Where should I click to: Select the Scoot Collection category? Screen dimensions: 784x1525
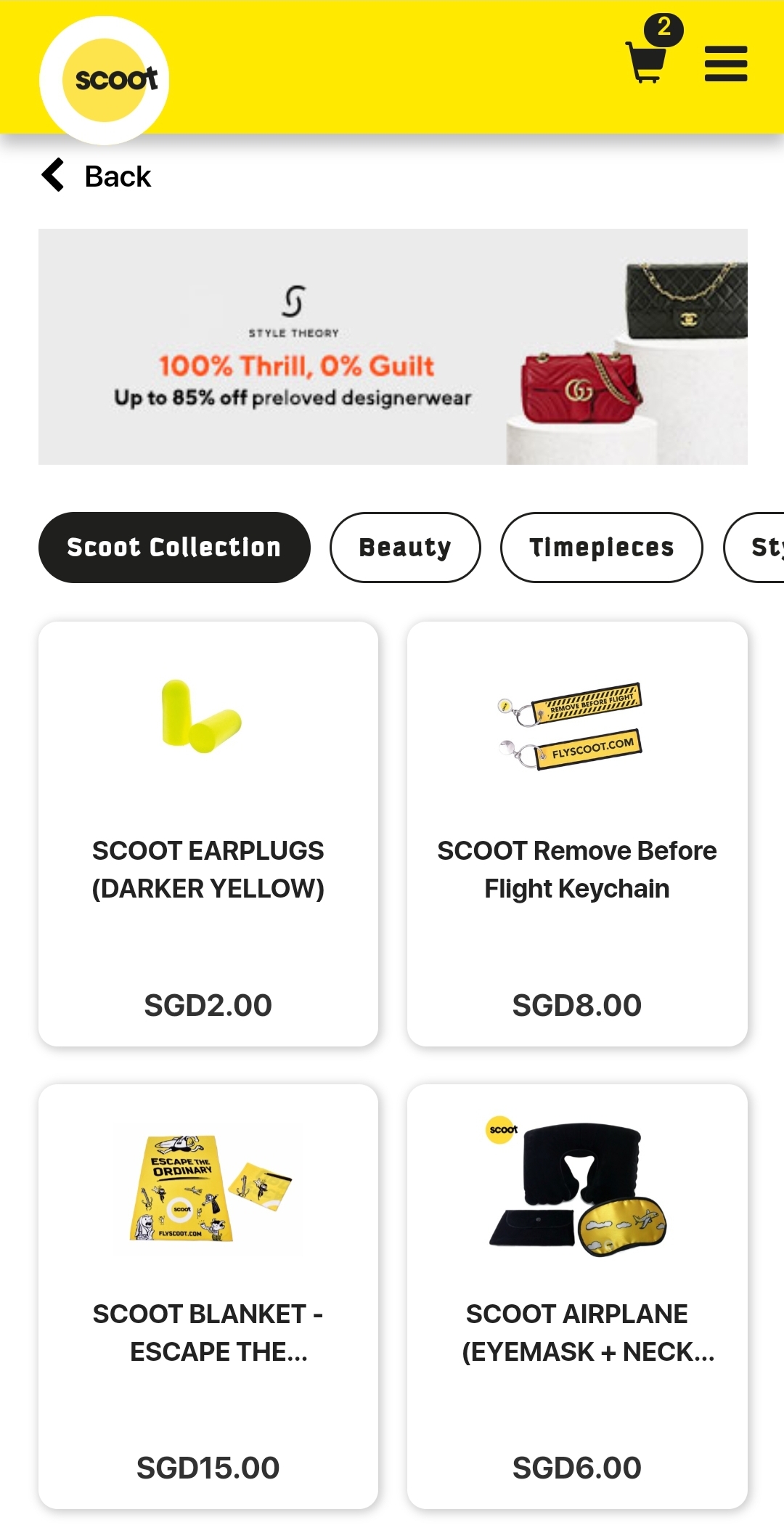pos(173,547)
